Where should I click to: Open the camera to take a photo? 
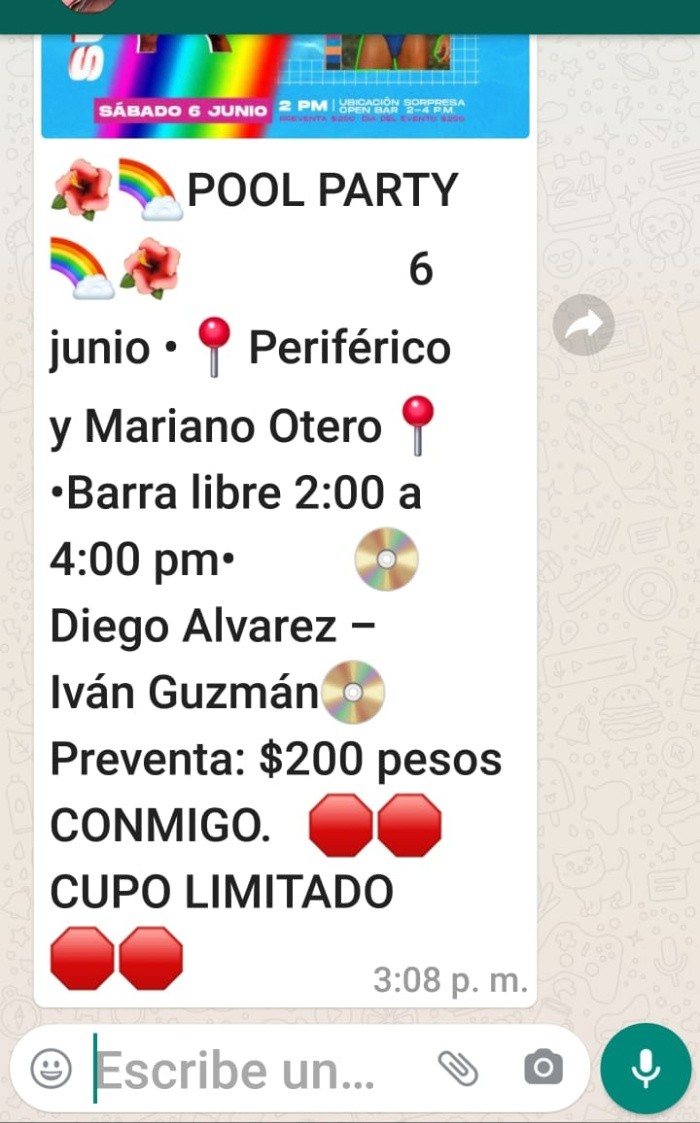[x=543, y=1068]
